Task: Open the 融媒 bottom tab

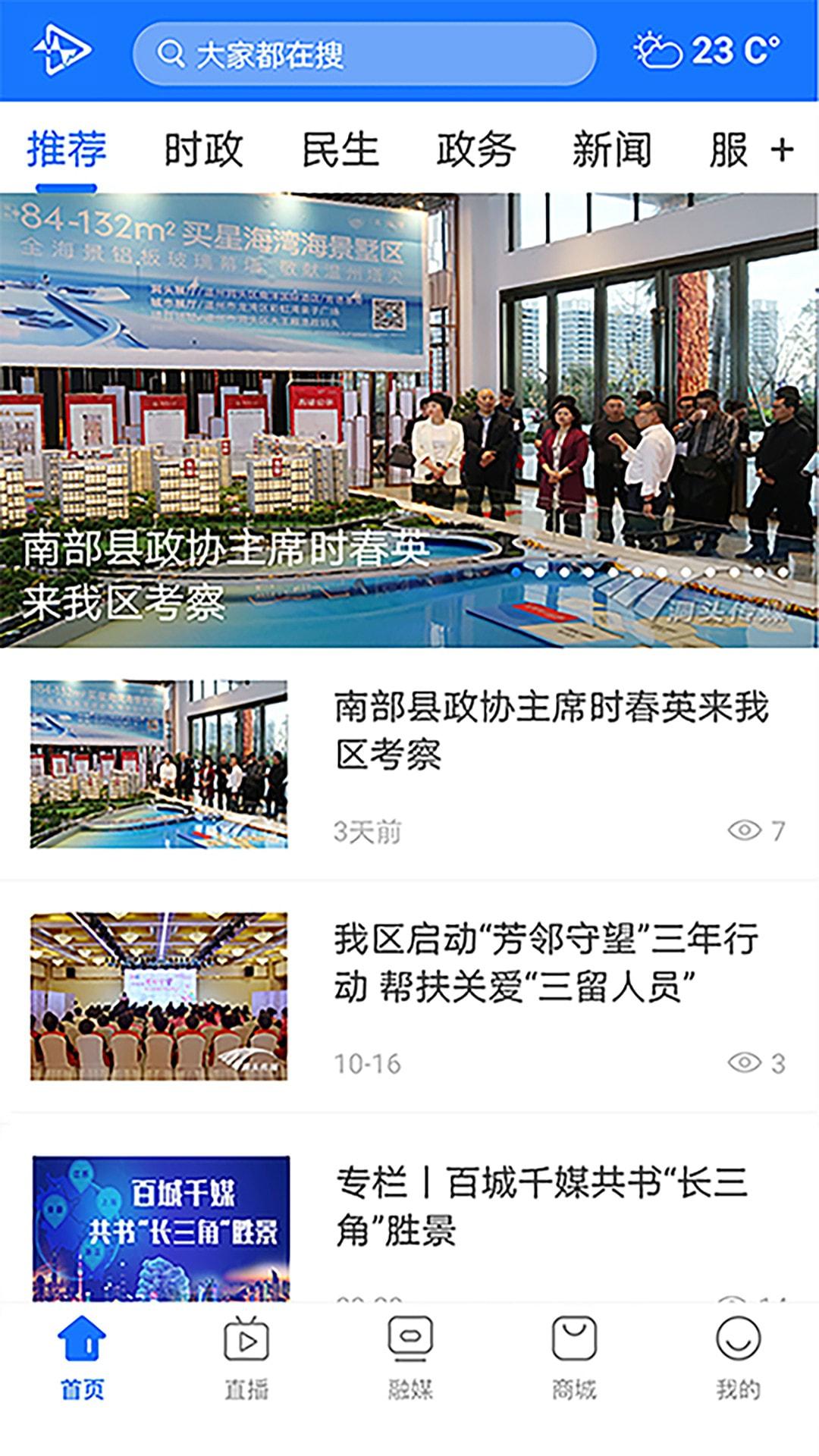Action: click(410, 1357)
